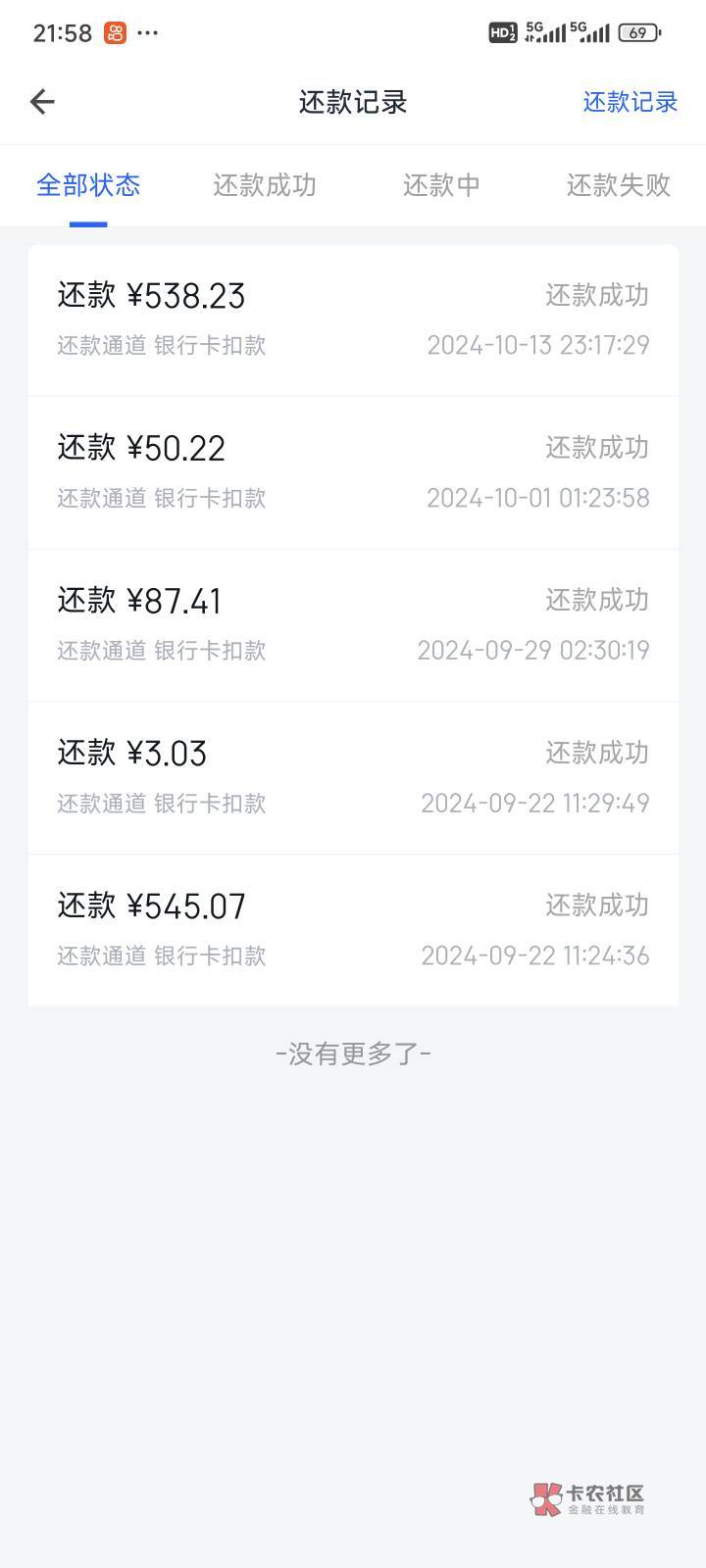Switch to the 还款成功 tab

coord(265,185)
